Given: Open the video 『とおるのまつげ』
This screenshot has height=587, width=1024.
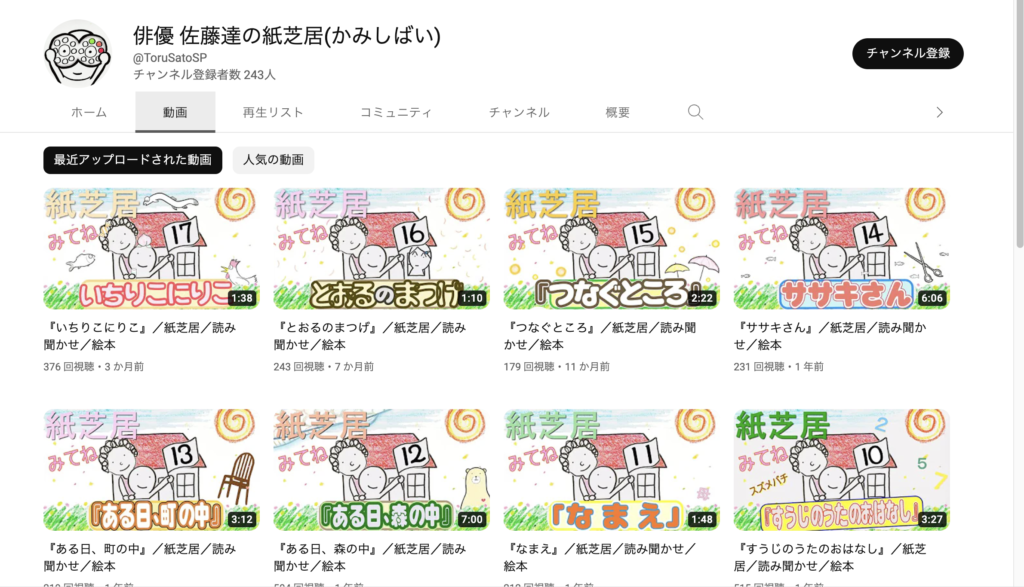Looking at the screenshot, I should [381, 248].
